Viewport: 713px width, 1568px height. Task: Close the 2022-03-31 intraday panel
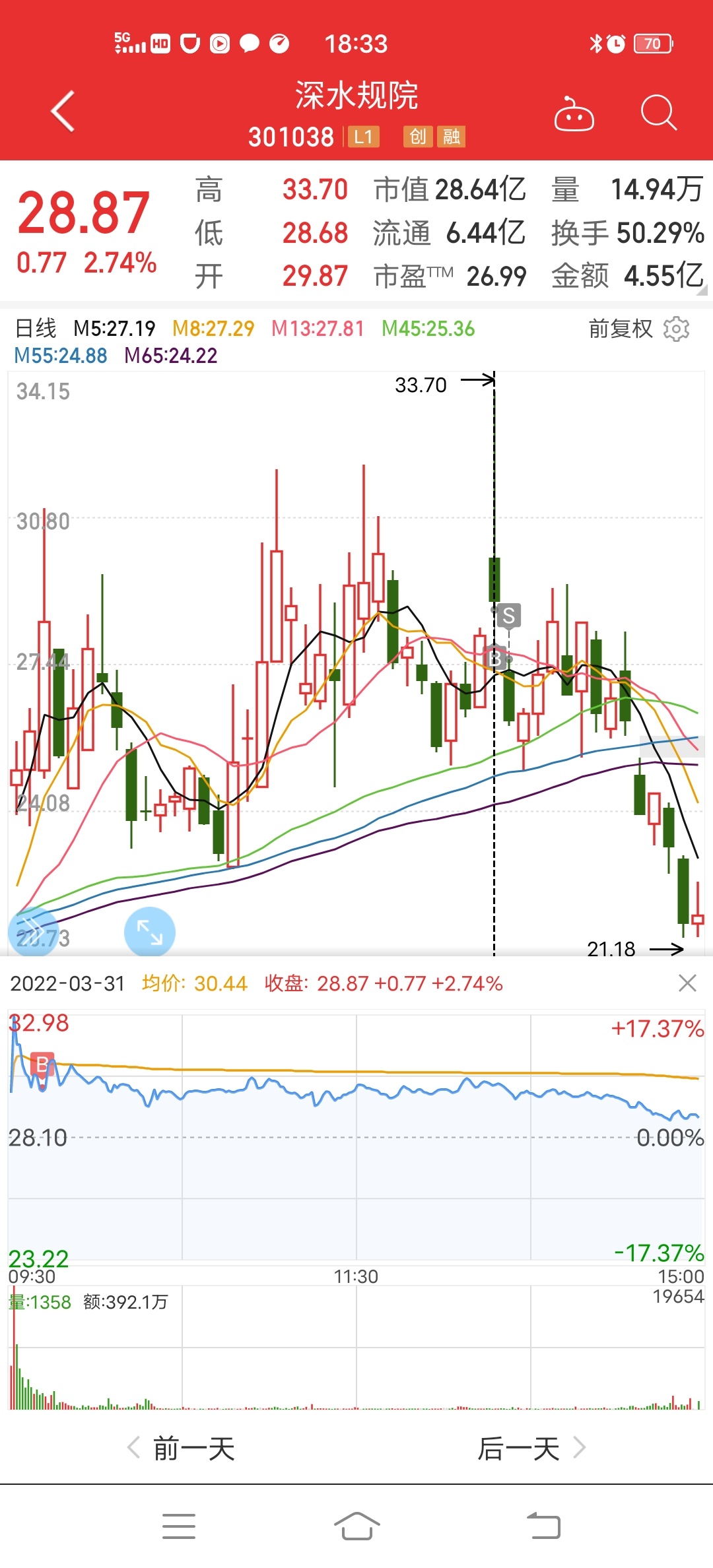687,983
